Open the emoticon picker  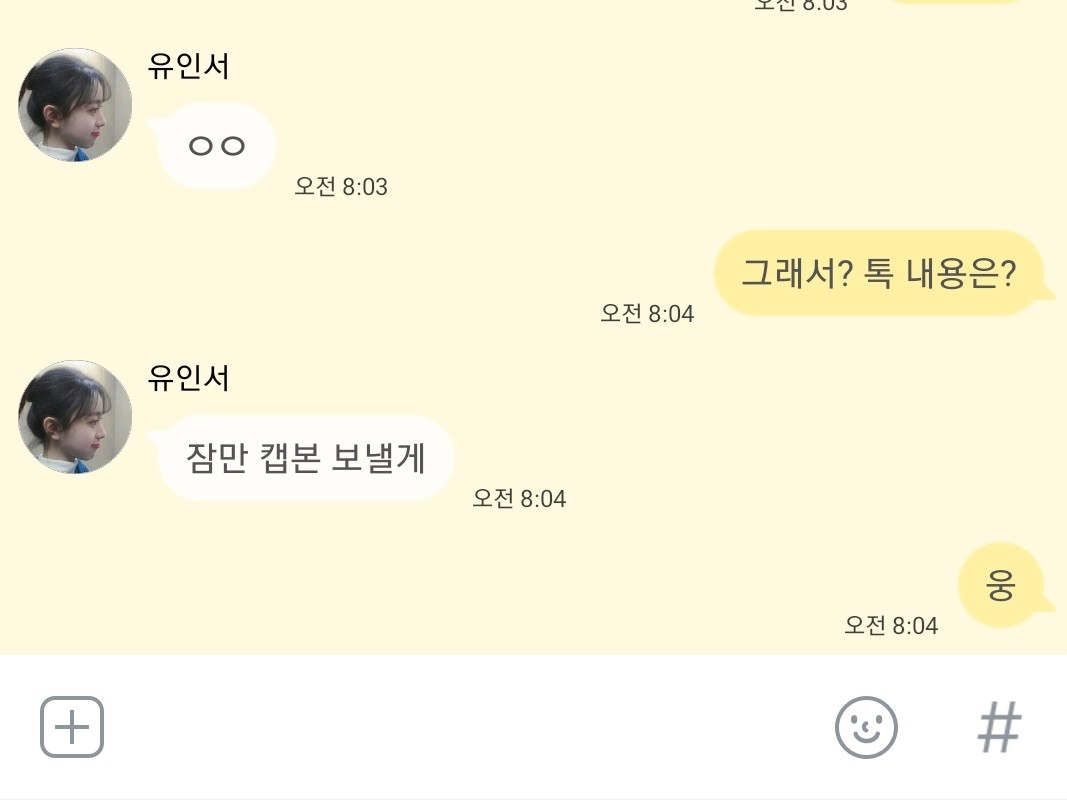(x=866, y=727)
